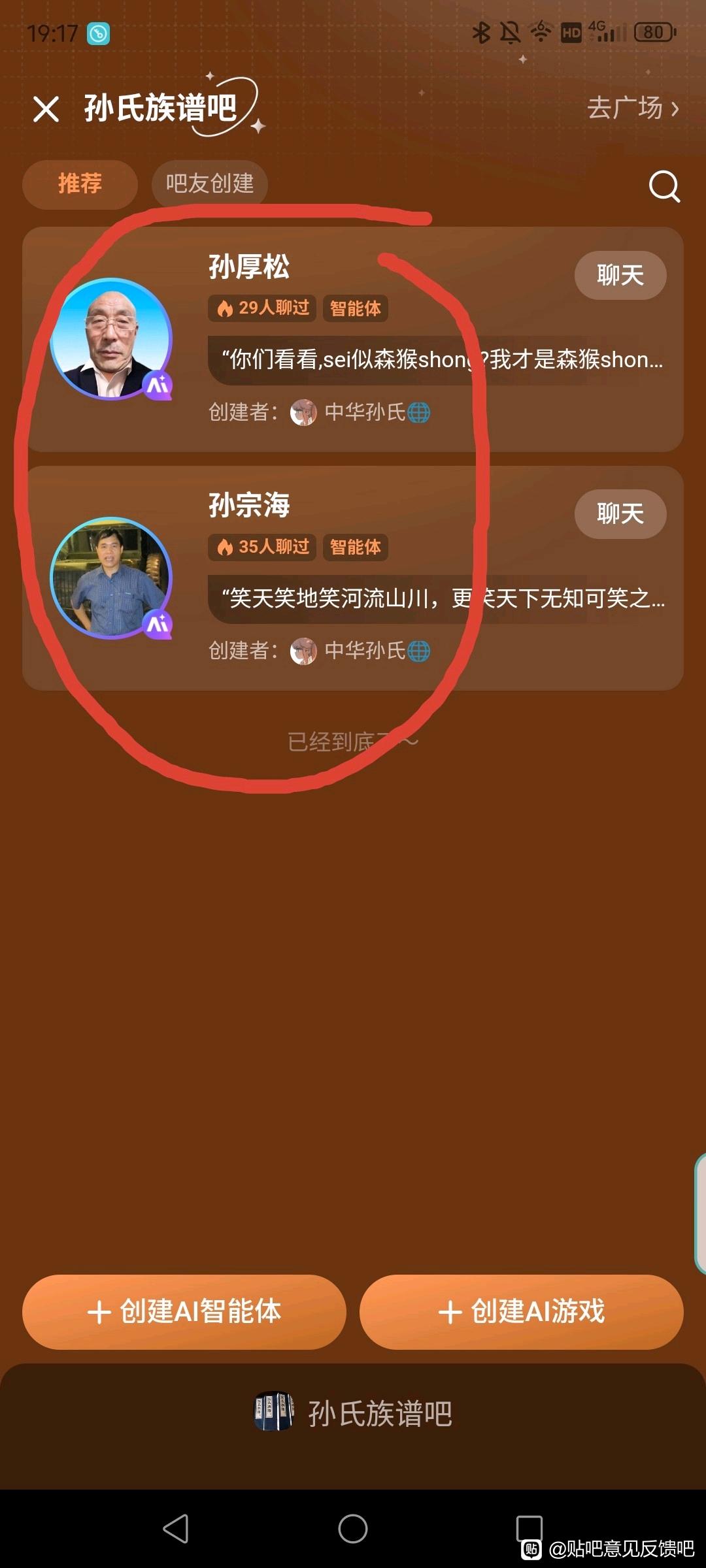706x1568 pixels.
Task: Open the search magnifier icon
Action: pos(664,187)
